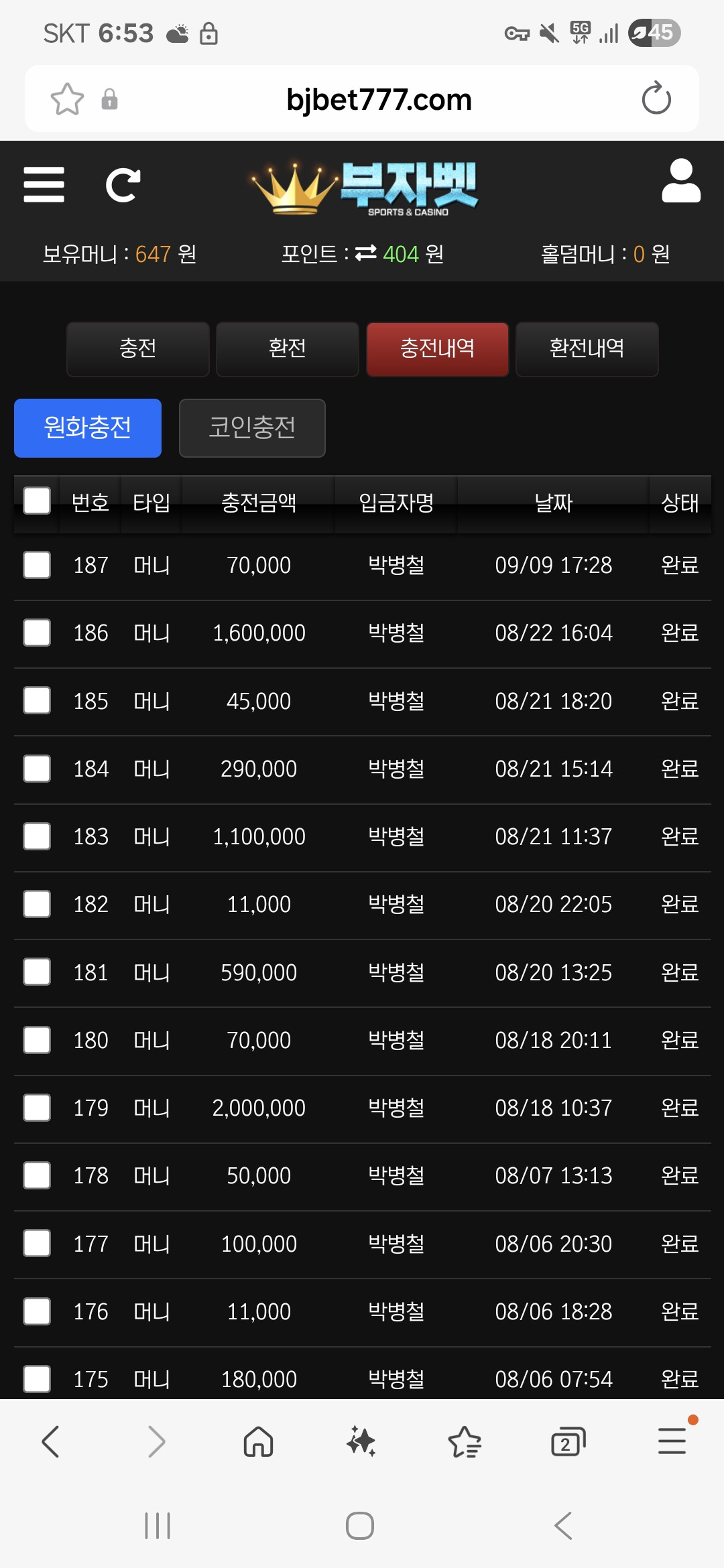The width and height of the screenshot is (724, 1568).
Task: Check the box for row 187
Action: tap(37, 565)
